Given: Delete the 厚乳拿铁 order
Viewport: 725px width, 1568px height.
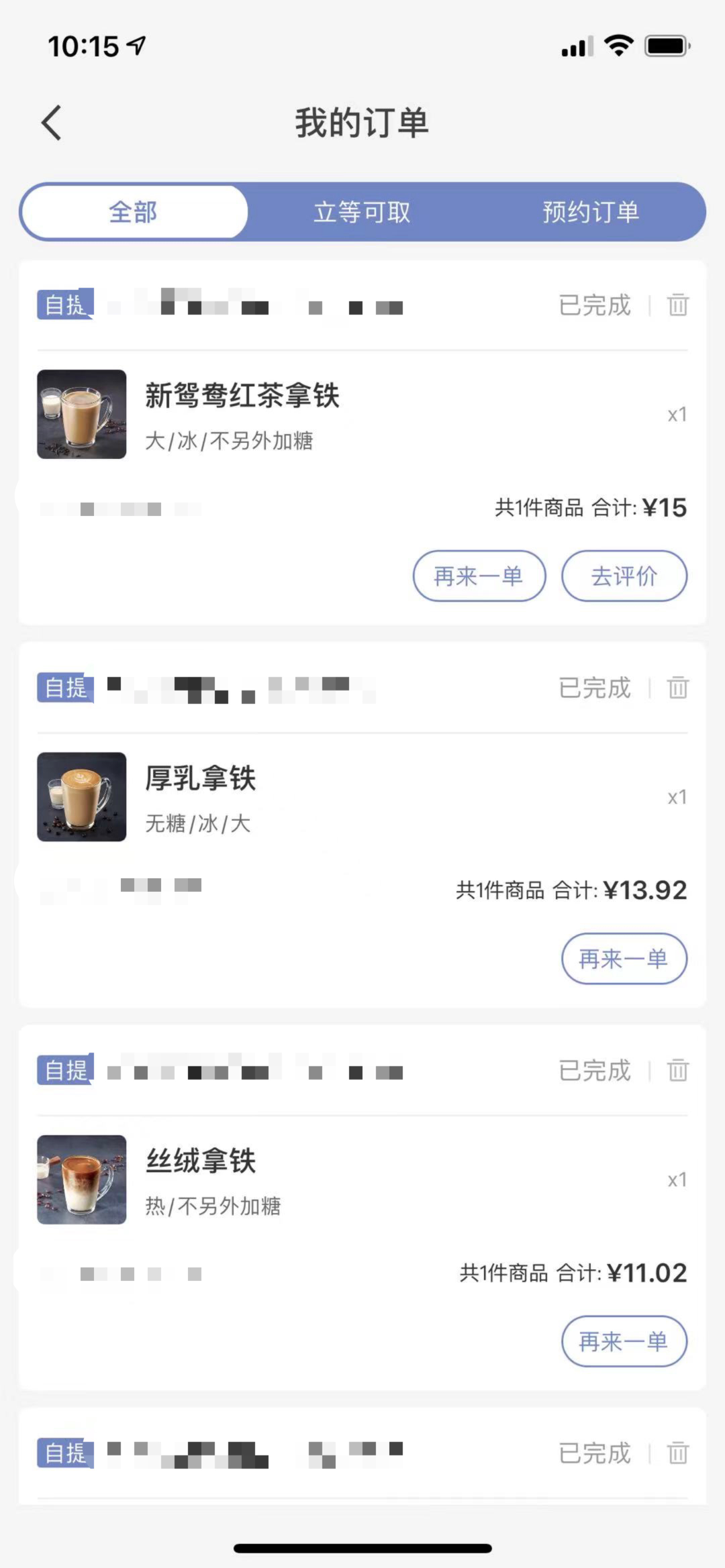Looking at the screenshot, I should coord(677,688).
